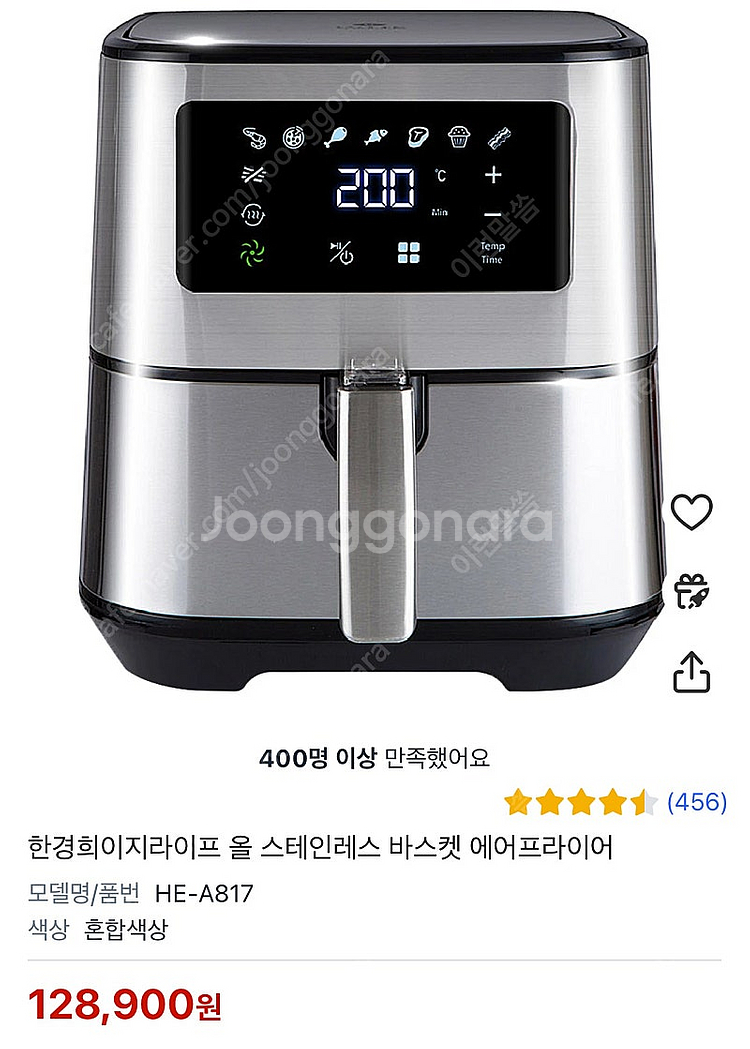750x1049 pixels.
Task: Select the pizza preset icon
Action: (x=293, y=136)
